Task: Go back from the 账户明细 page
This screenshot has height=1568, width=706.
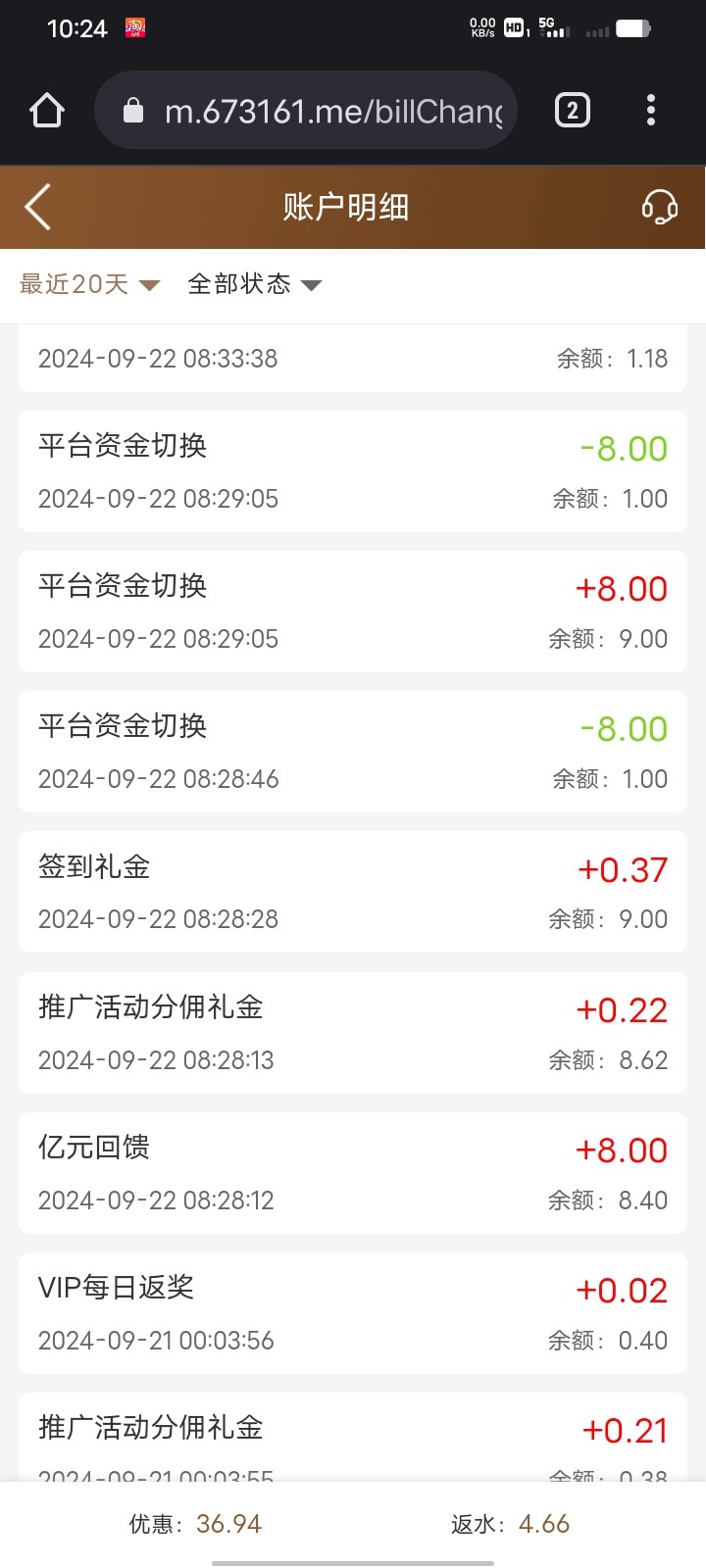Action: (38, 208)
